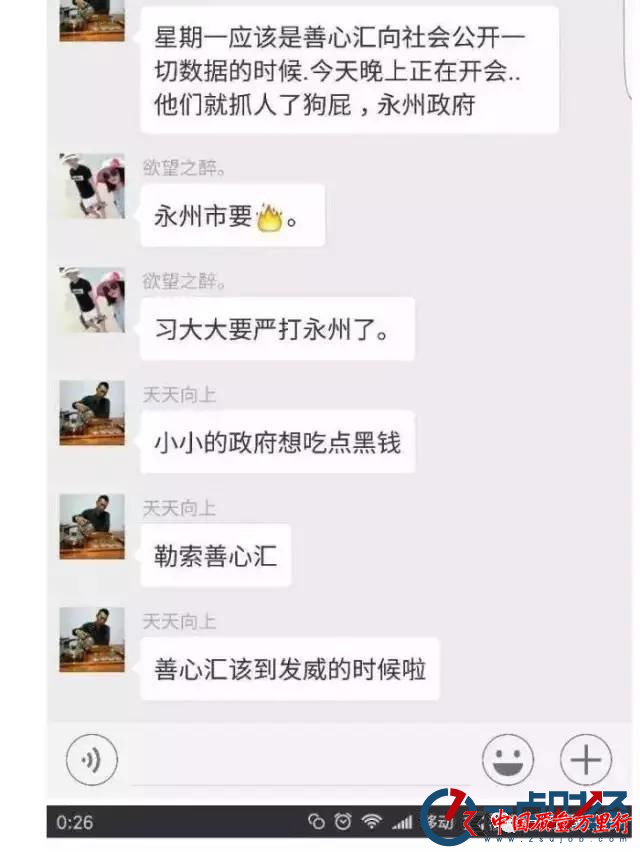Open 天天向上's avatar beside 勒索善心汇 message
The width and height of the screenshot is (640, 852).
pos(92,526)
